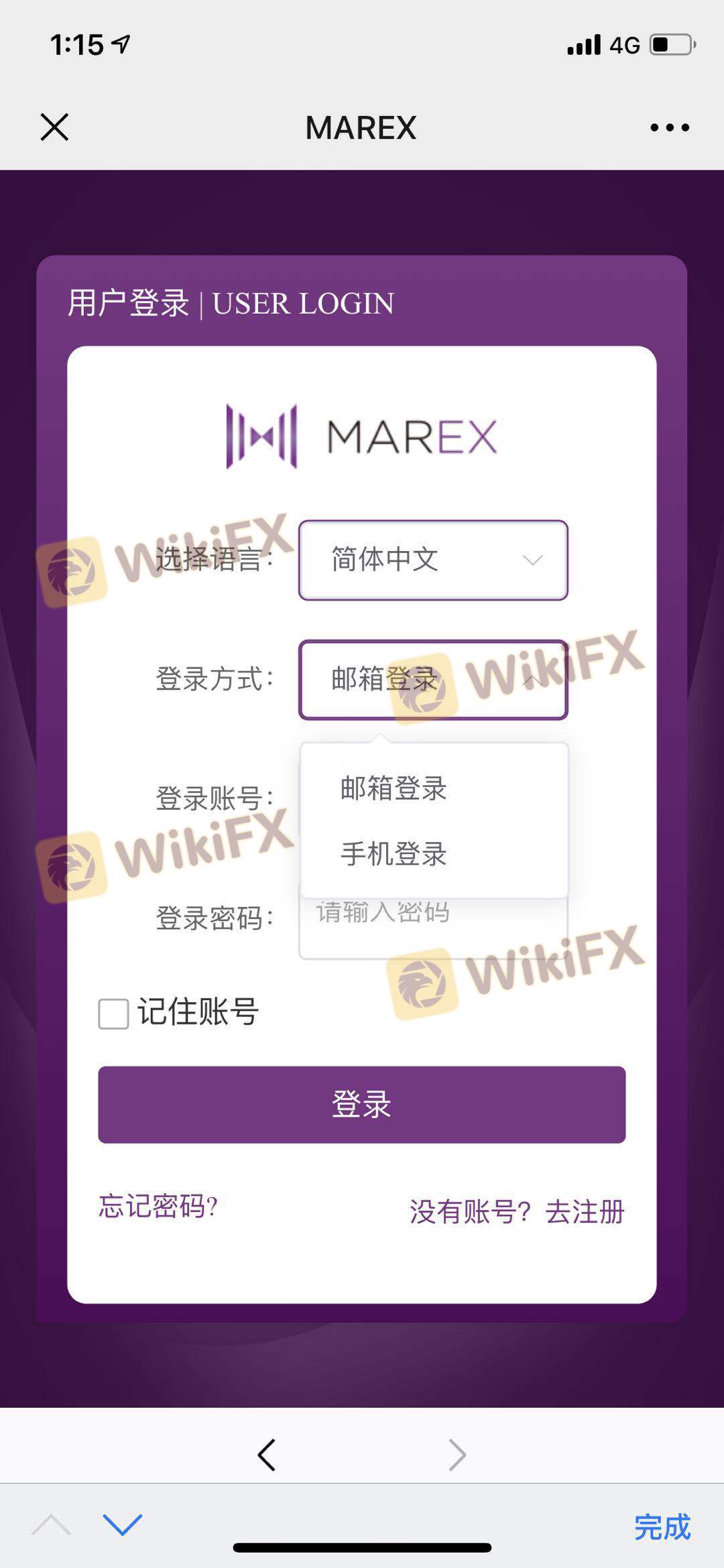Tap 完成 to dismiss the picker
Viewport: 724px width, 1568px height.
pyautogui.click(x=662, y=1526)
